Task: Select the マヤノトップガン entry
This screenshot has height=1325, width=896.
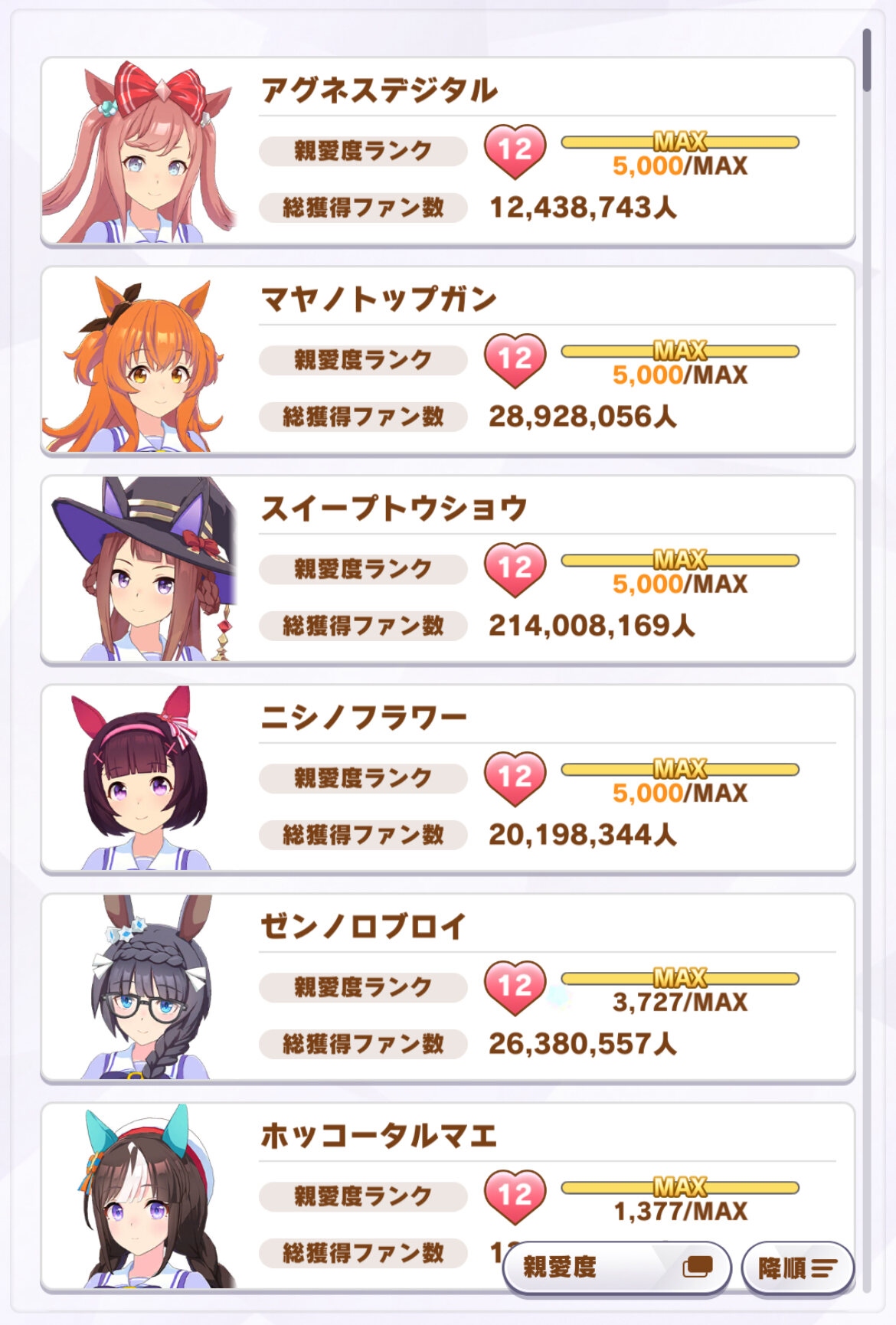Action: (448, 361)
